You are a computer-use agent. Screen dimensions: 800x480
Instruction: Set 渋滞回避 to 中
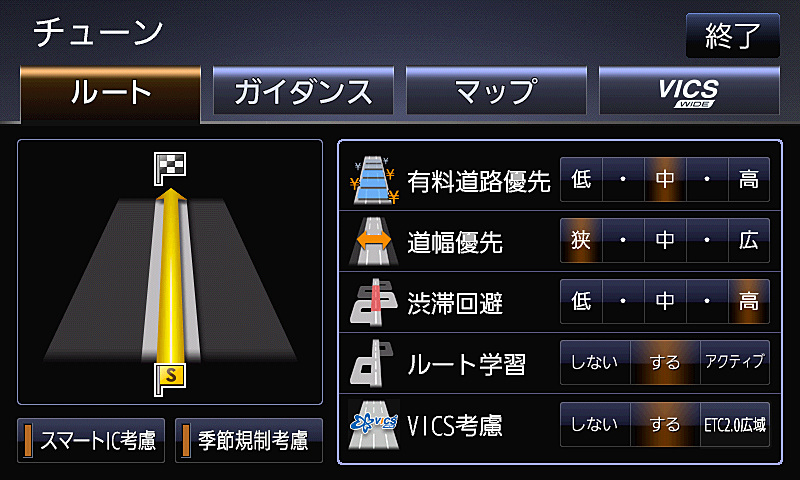click(665, 301)
